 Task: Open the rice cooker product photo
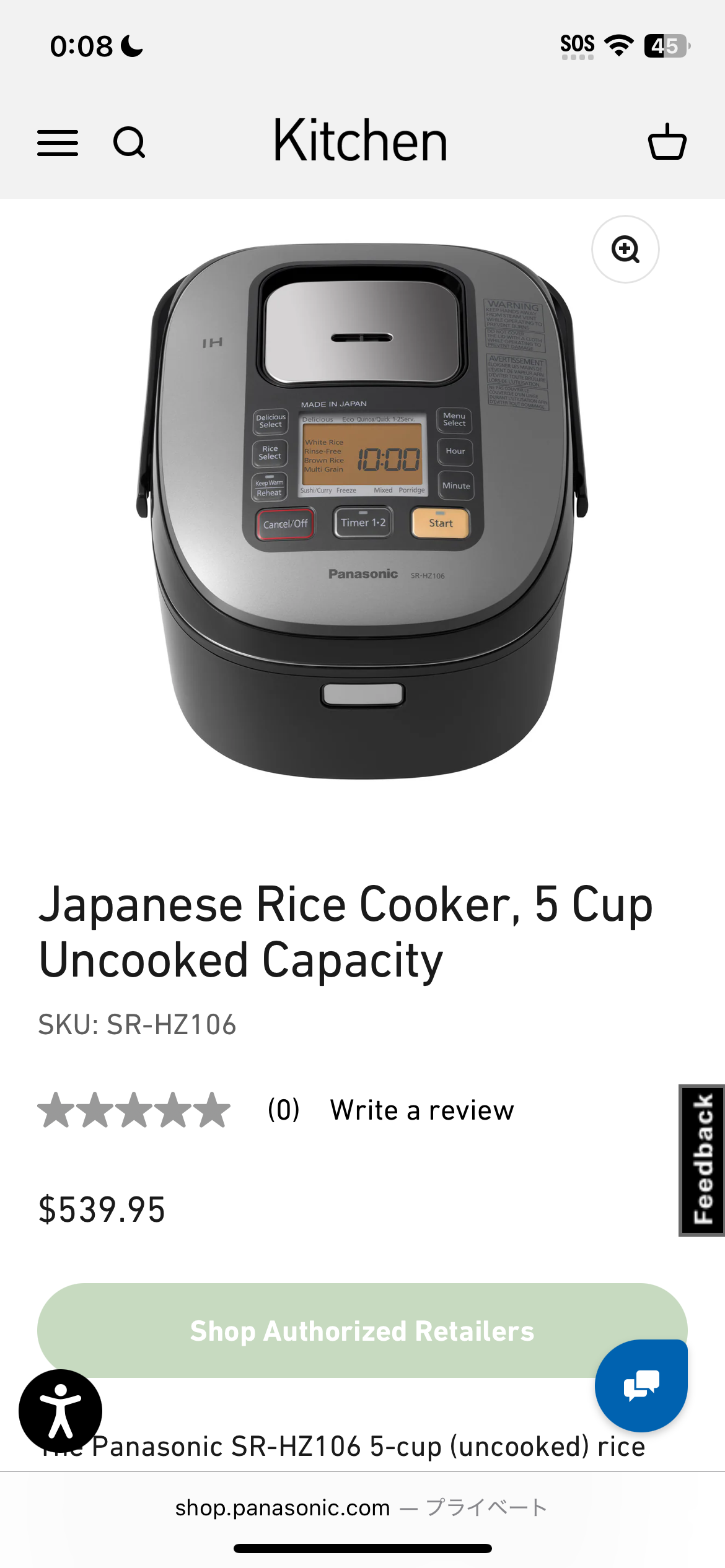pos(362,511)
